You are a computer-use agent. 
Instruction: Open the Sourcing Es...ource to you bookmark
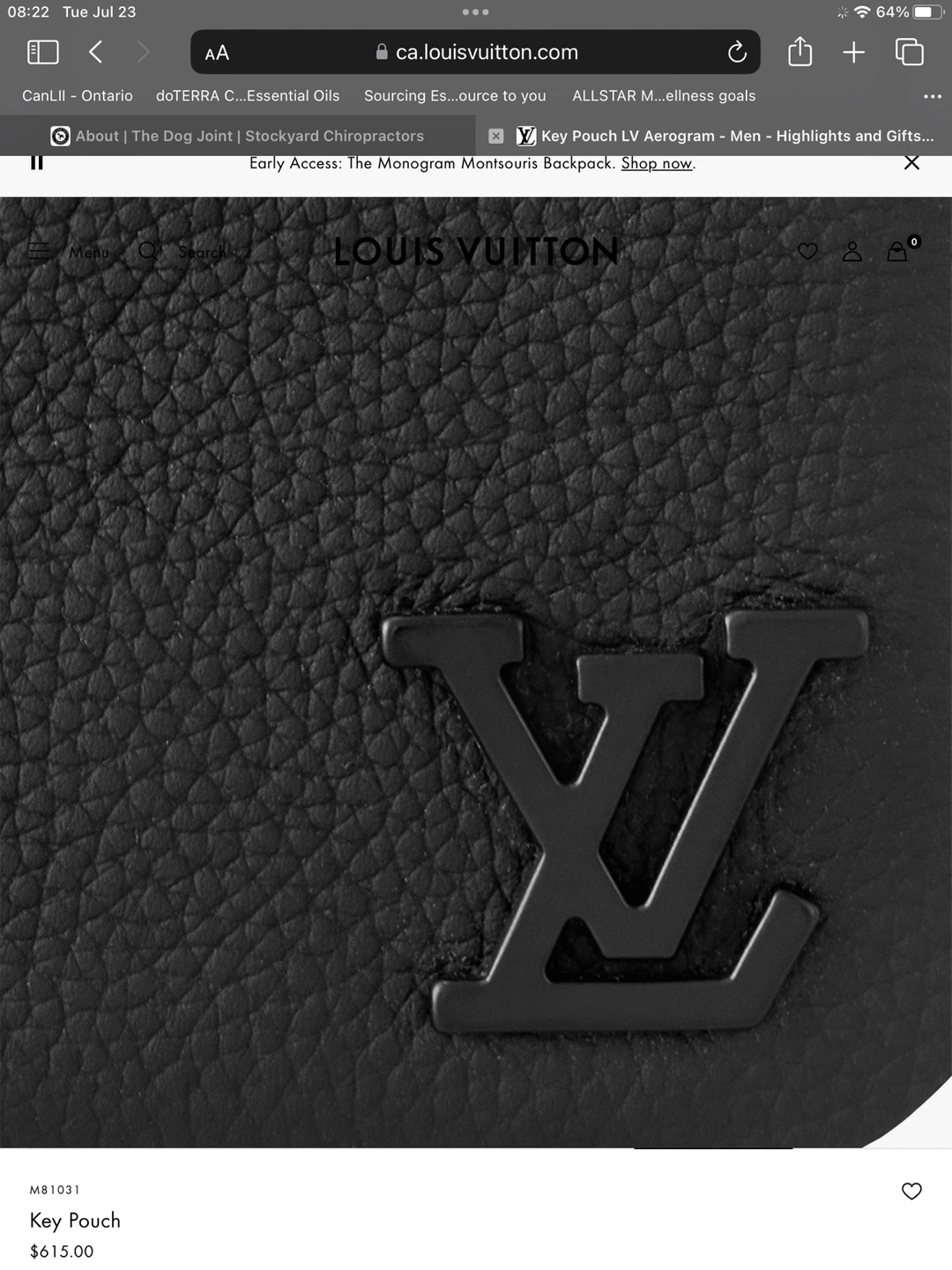(x=455, y=95)
